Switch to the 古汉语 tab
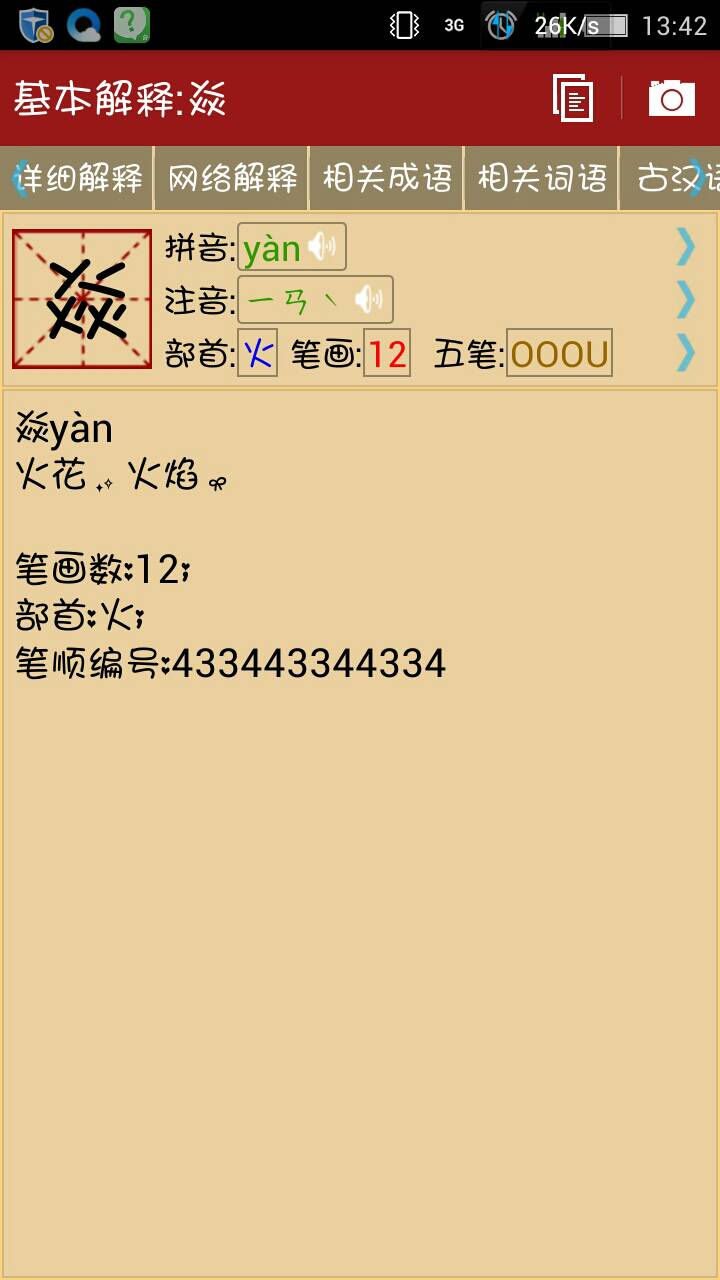Viewport: 720px width, 1280px height. pos(672,179)
